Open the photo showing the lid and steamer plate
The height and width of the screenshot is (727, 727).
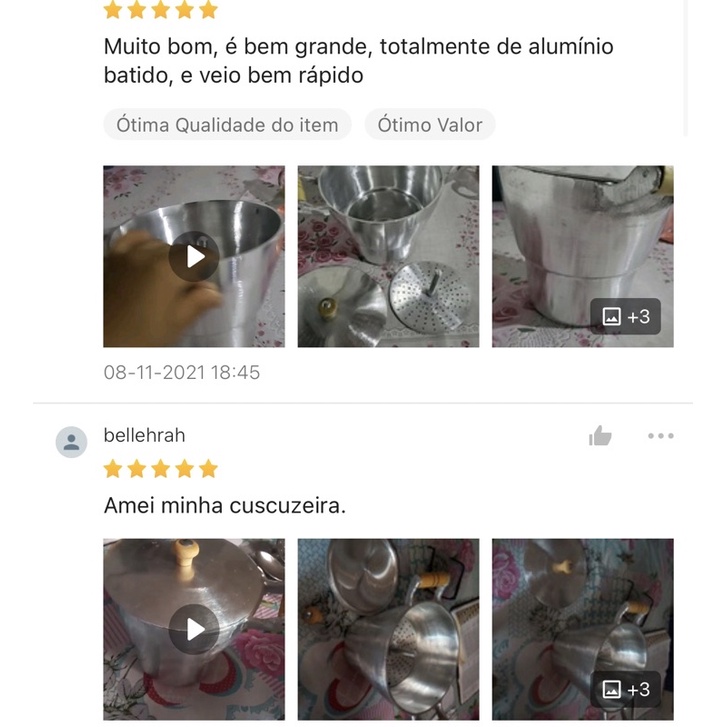pos(389,256)
